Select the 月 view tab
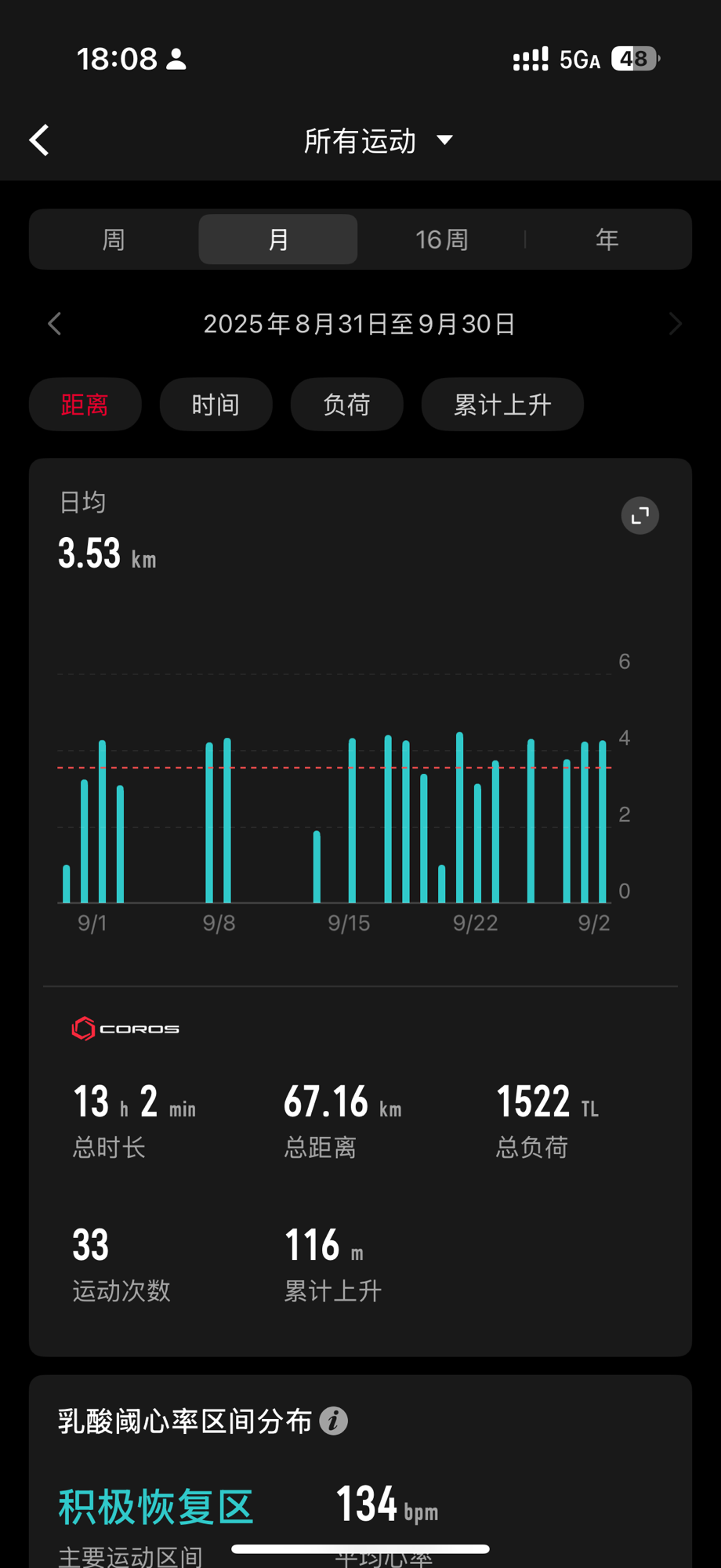The width and height of the screenshot is (721, 1568). click(278, 239)
